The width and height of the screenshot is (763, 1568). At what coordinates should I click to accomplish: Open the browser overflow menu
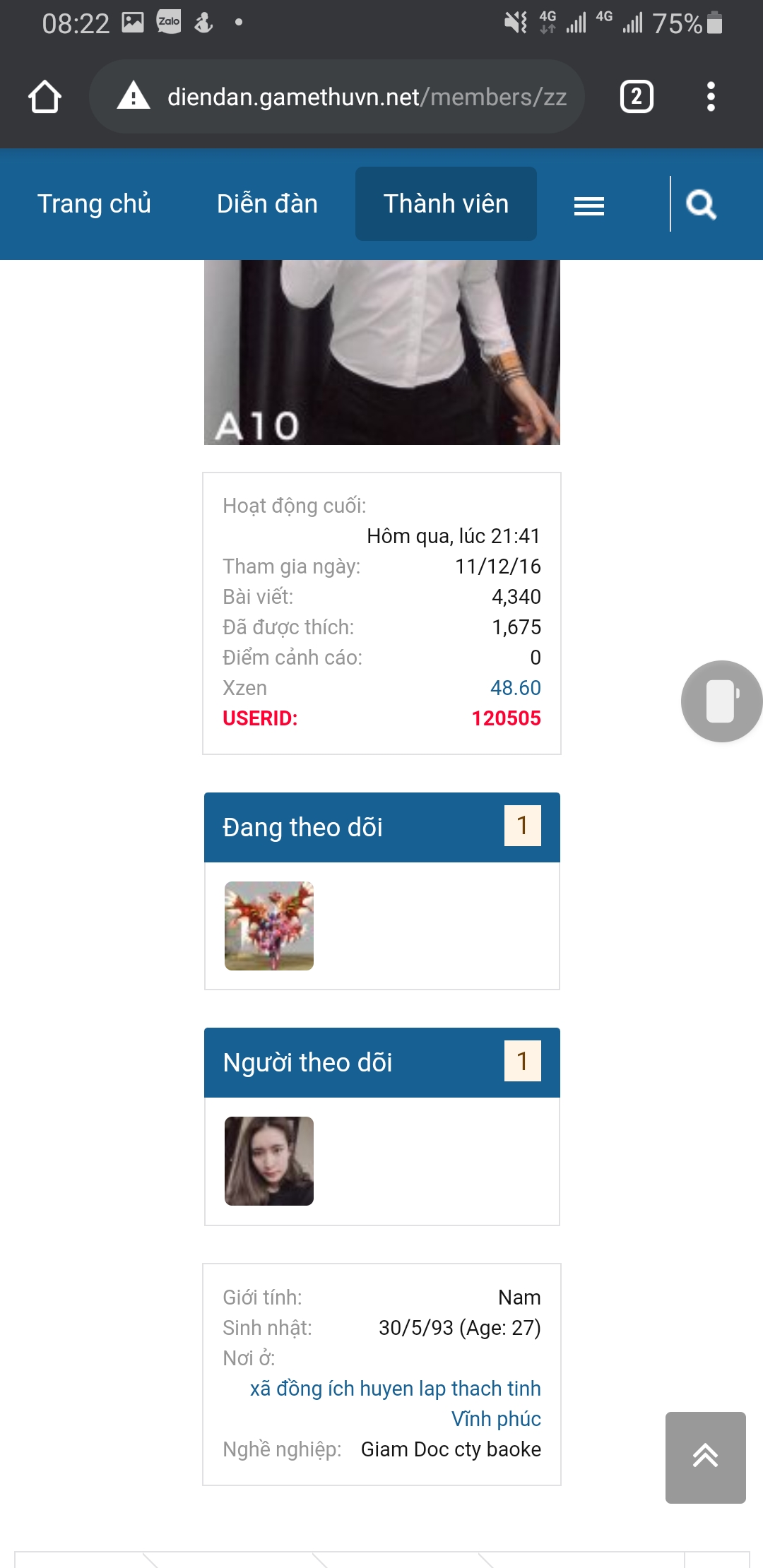(x=711, y=97)
